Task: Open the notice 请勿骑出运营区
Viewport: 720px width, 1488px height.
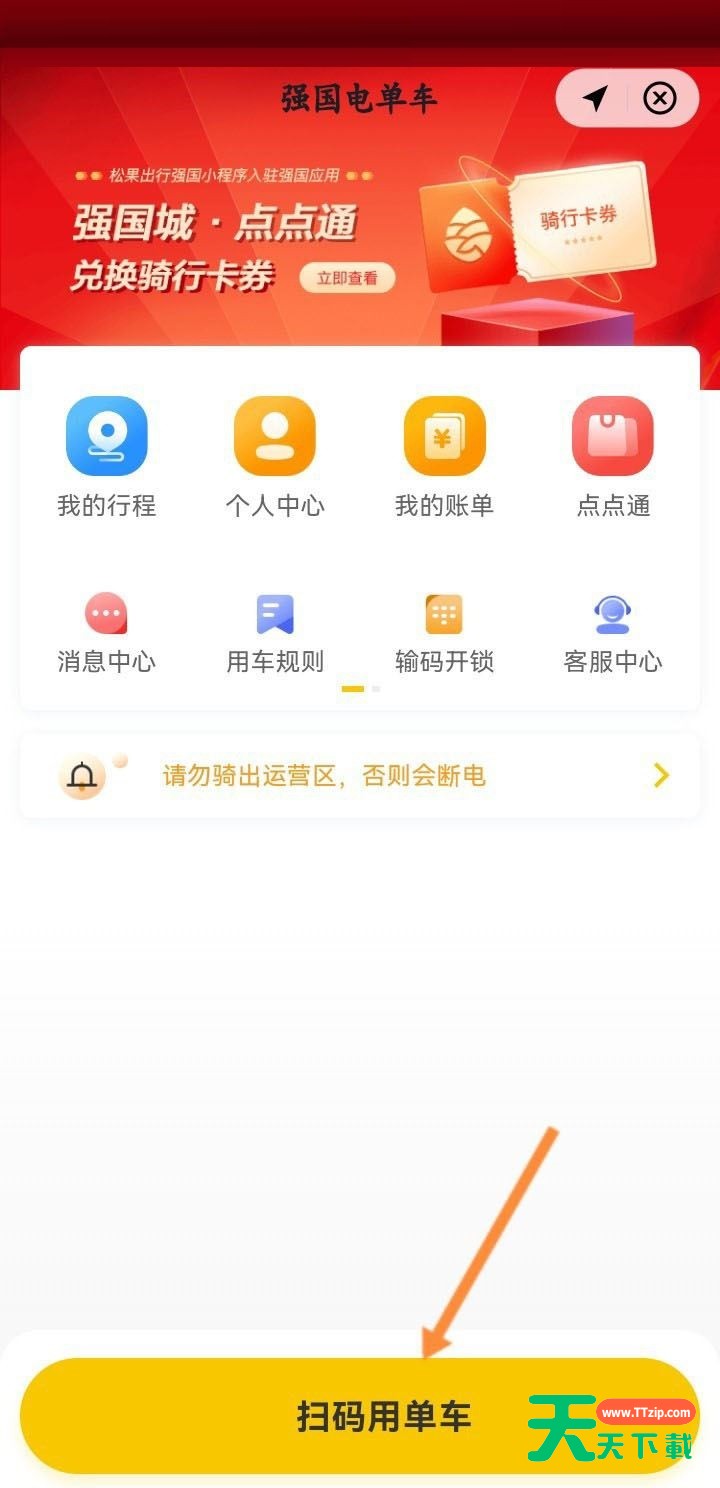Action: pyautogui.click(x=360, y=775)
